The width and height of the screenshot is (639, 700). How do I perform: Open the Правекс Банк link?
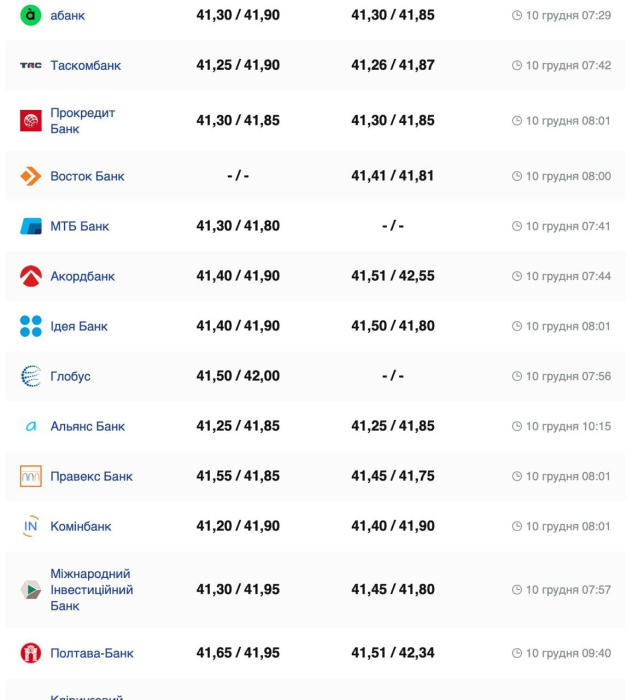tap(91, 476)
